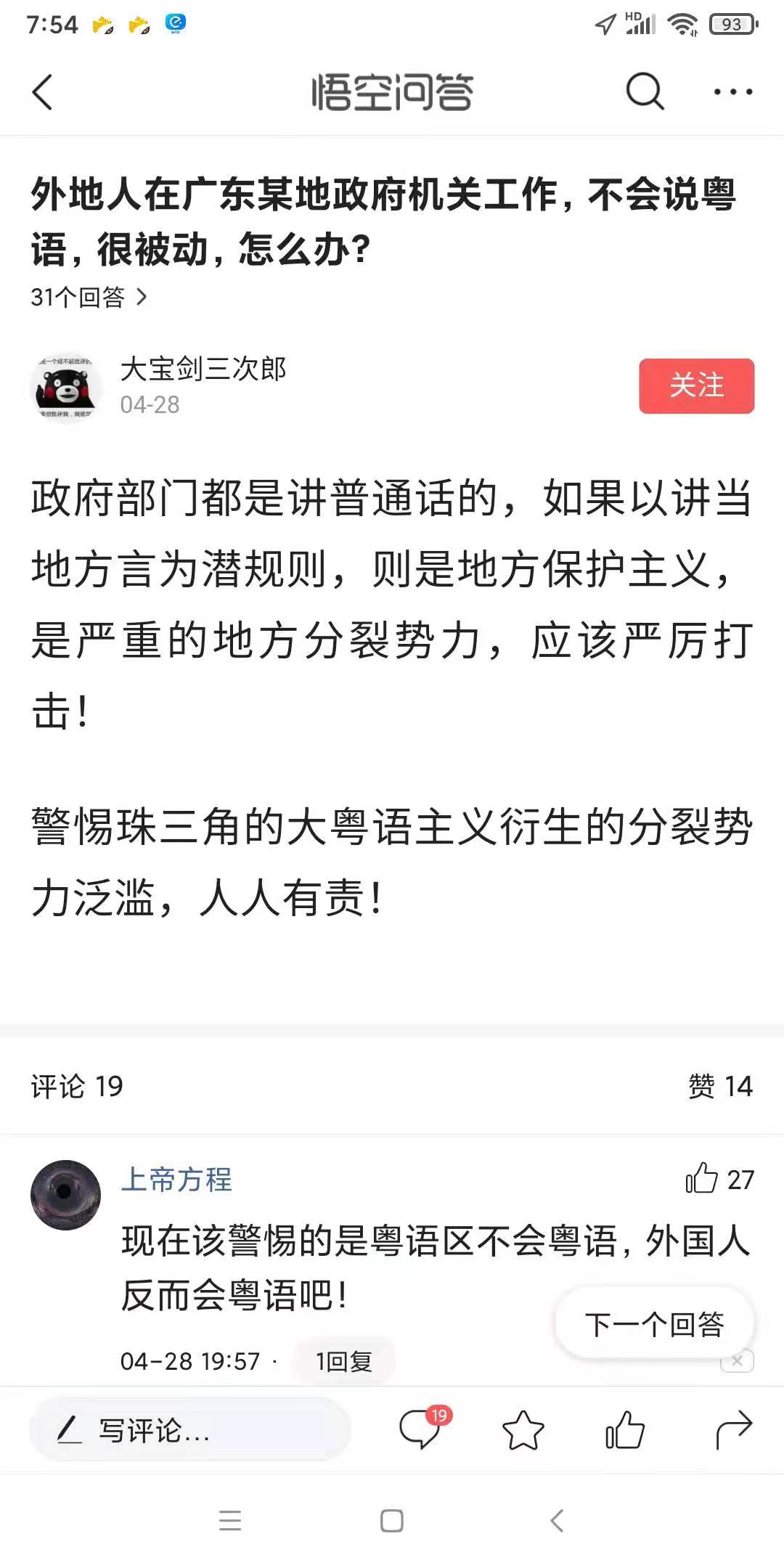Screen dimensions: 784x1568
Task: Follow 大宝剑三次郎 with 关注 button
Action: (x=696, y=385)
